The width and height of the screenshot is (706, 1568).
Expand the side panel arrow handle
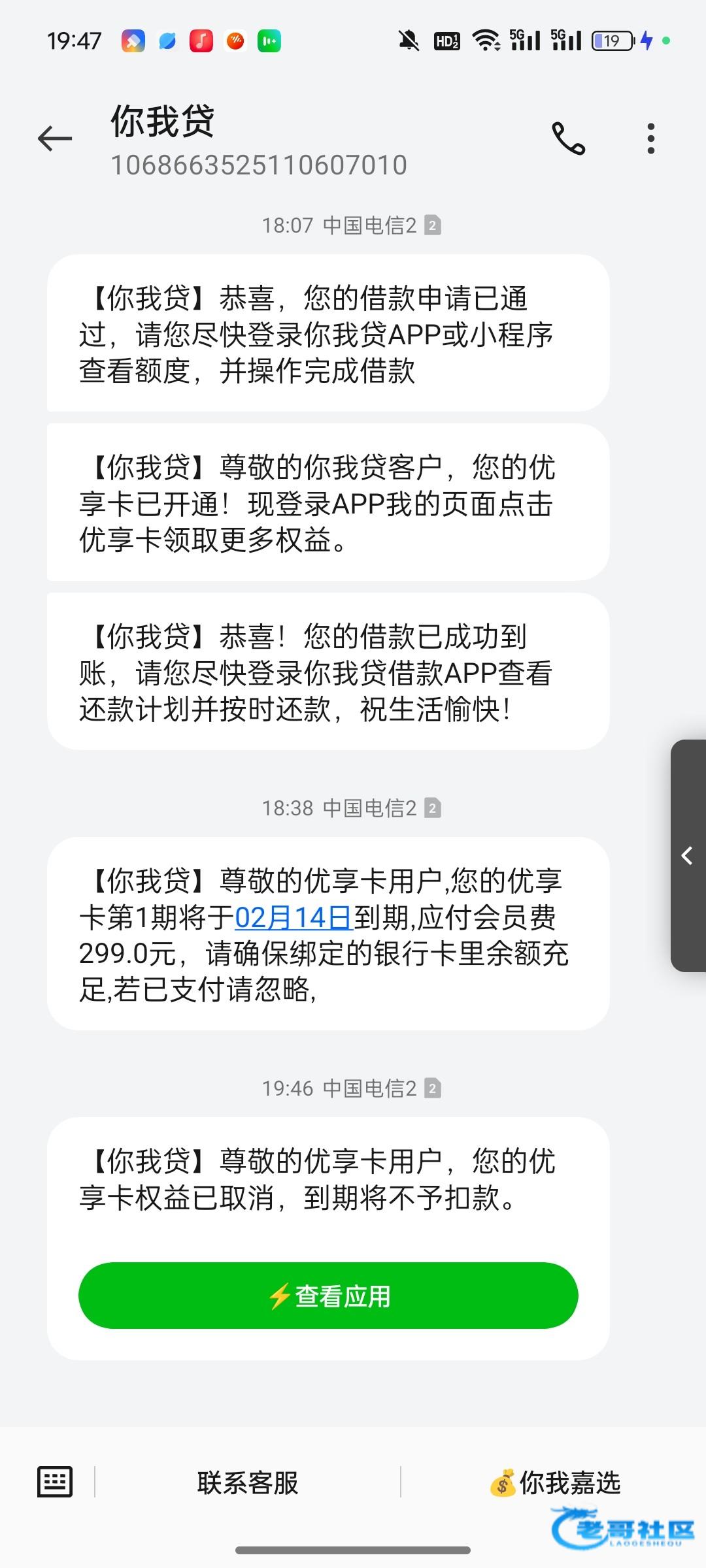click(688, 855)
